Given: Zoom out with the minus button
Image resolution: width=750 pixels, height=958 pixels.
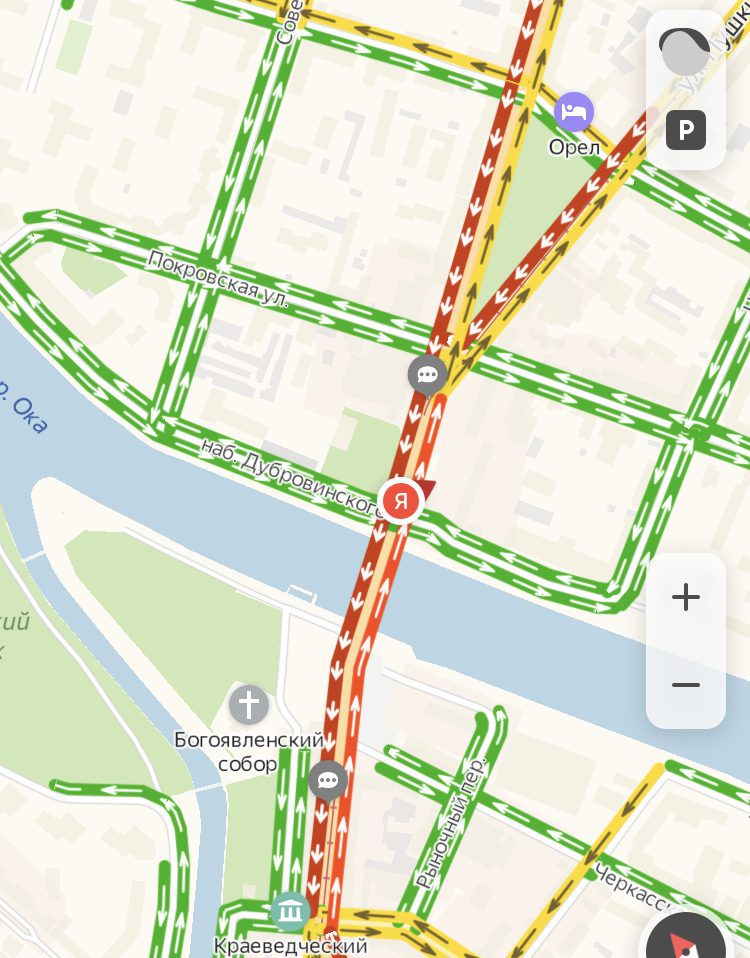Looking at the screenshot, I should pos(685,685).
